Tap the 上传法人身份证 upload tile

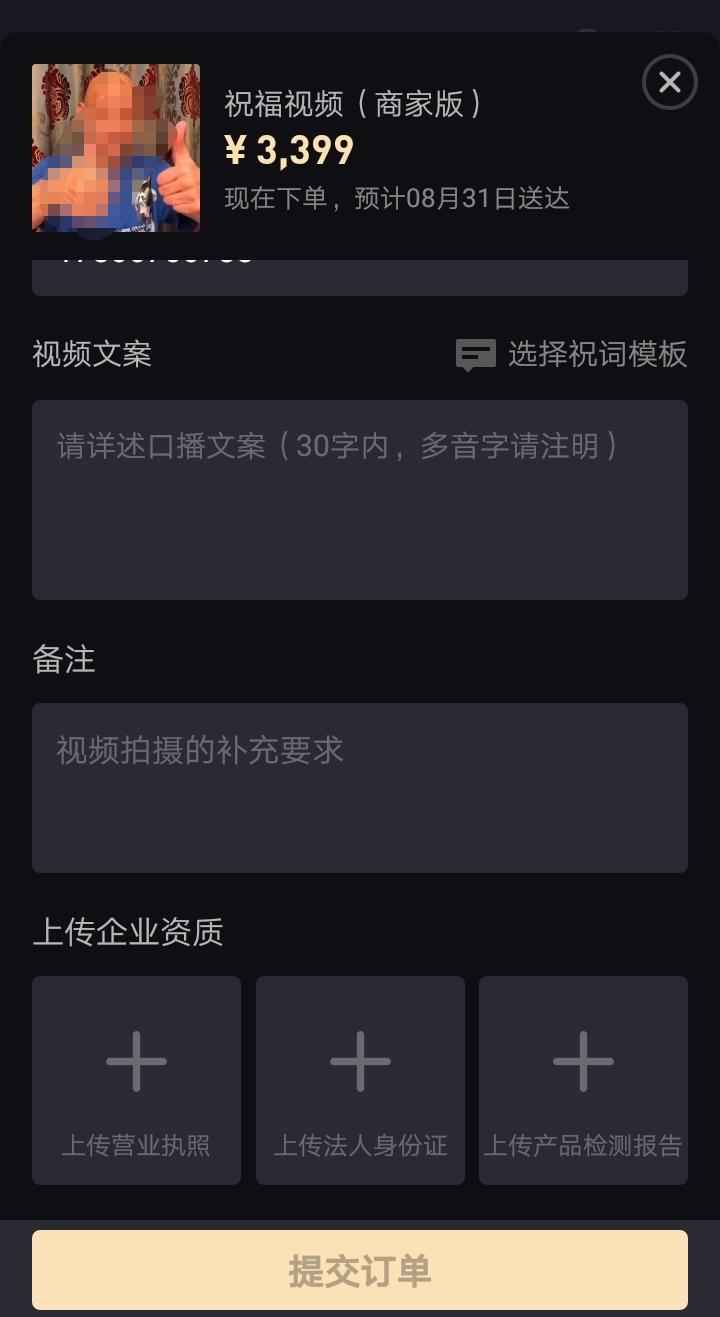click(360, 1080)
